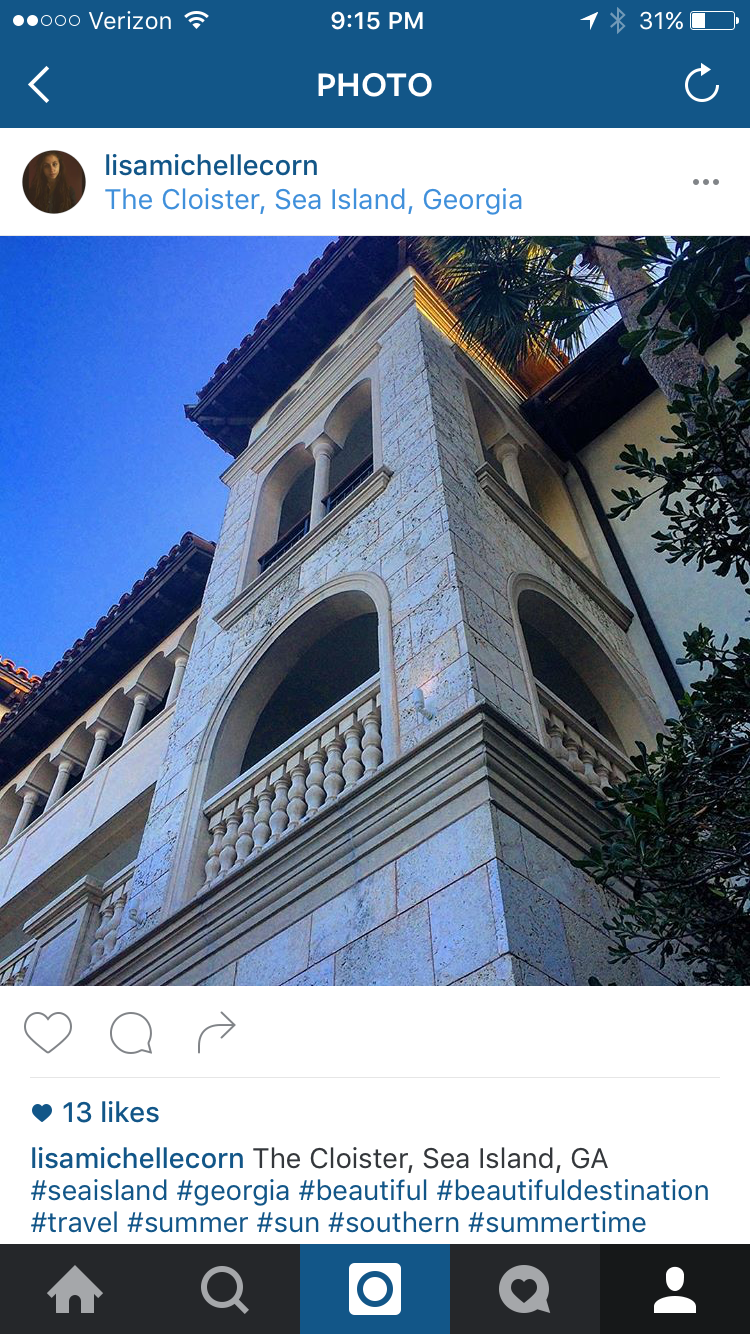Open the lisamichellecorn username in the post header

(x=211, y=165)
